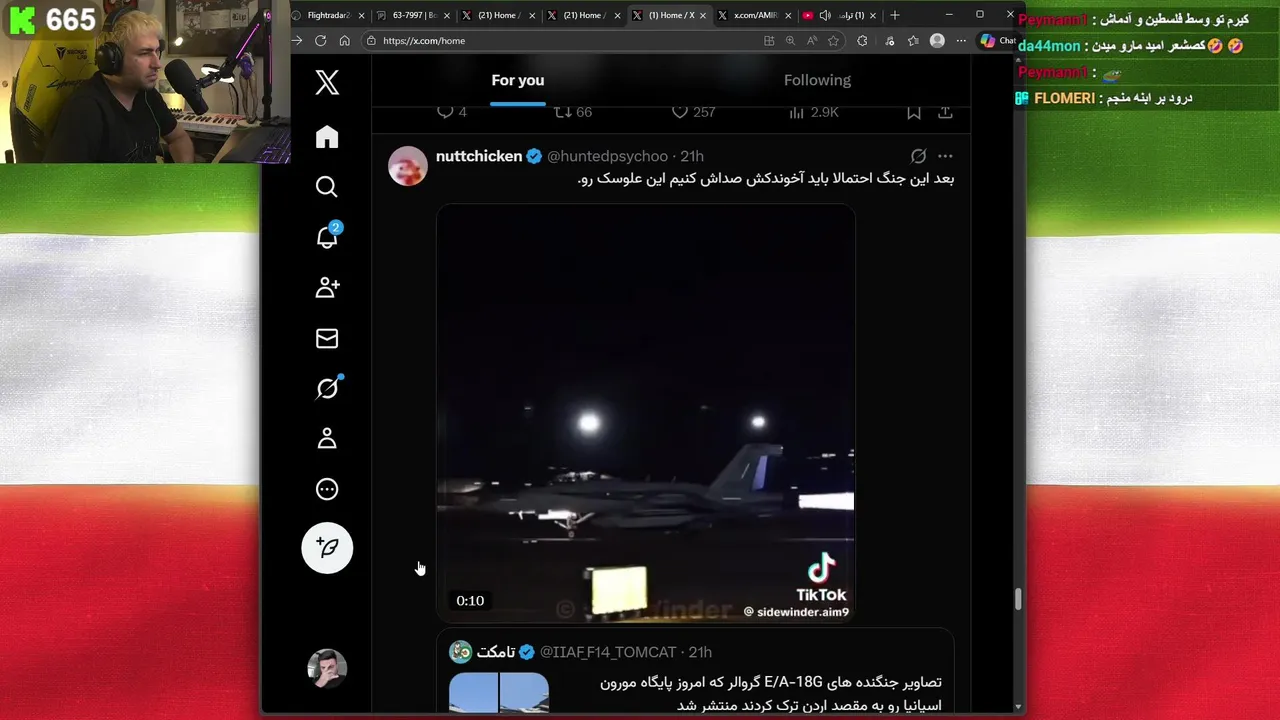1280x720 pixels.
Task: Bookmark the post above nuttchicken's
Action: pyautogui.click(x=914, y=113)
